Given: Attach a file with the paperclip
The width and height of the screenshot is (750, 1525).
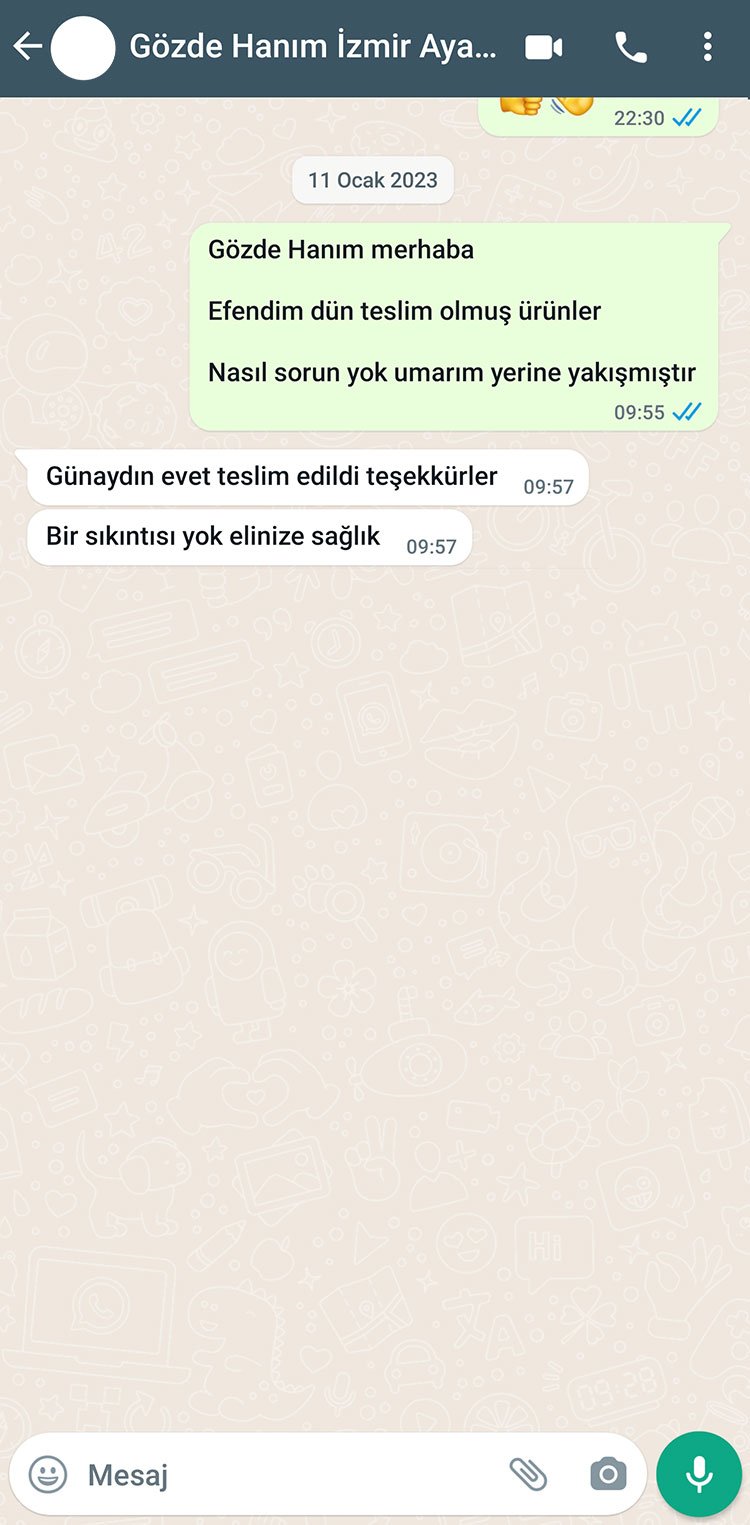Looking at the screenshot, I should pyautogui.click(x=528, y=1474).
